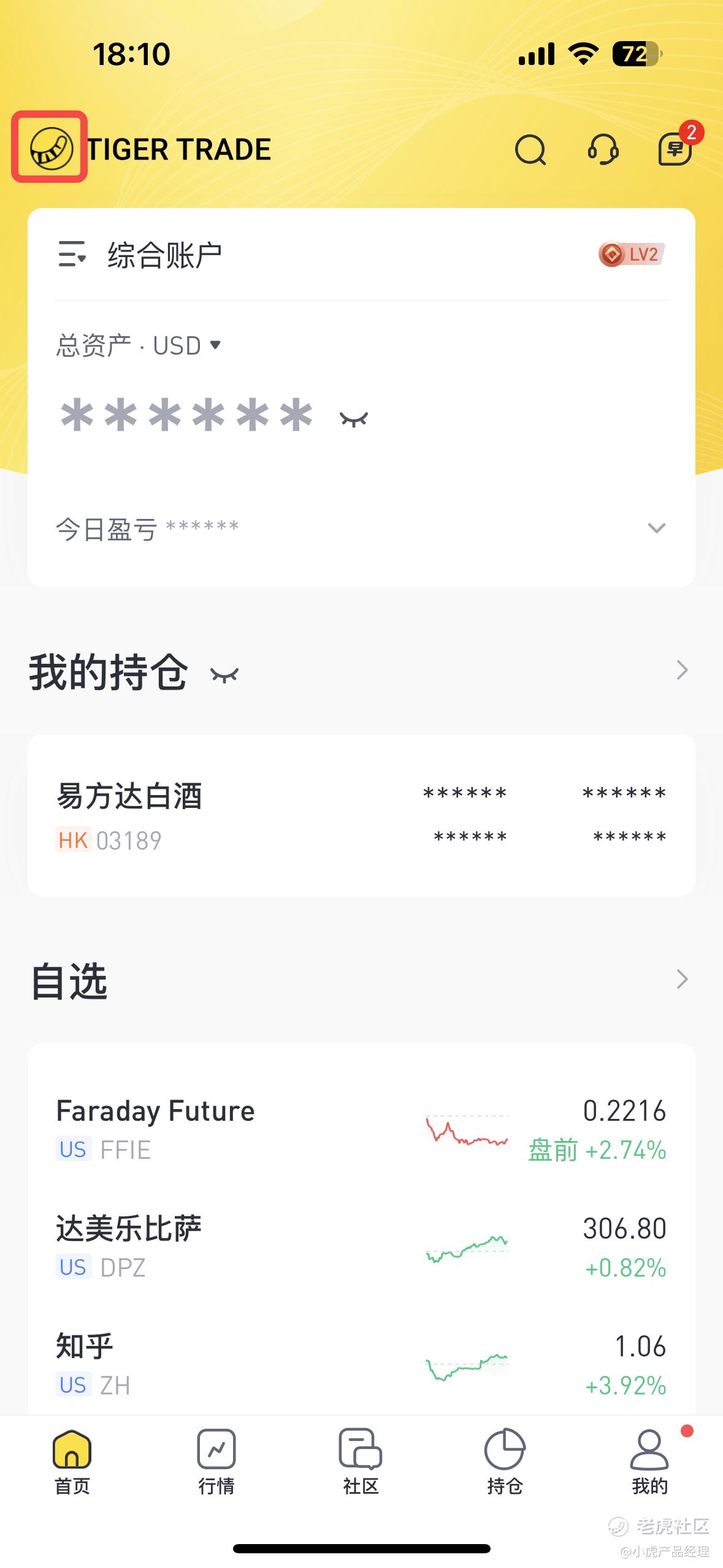
Task: Open full 自选 watchlist via arrow
Action: (x=682, y=979)
